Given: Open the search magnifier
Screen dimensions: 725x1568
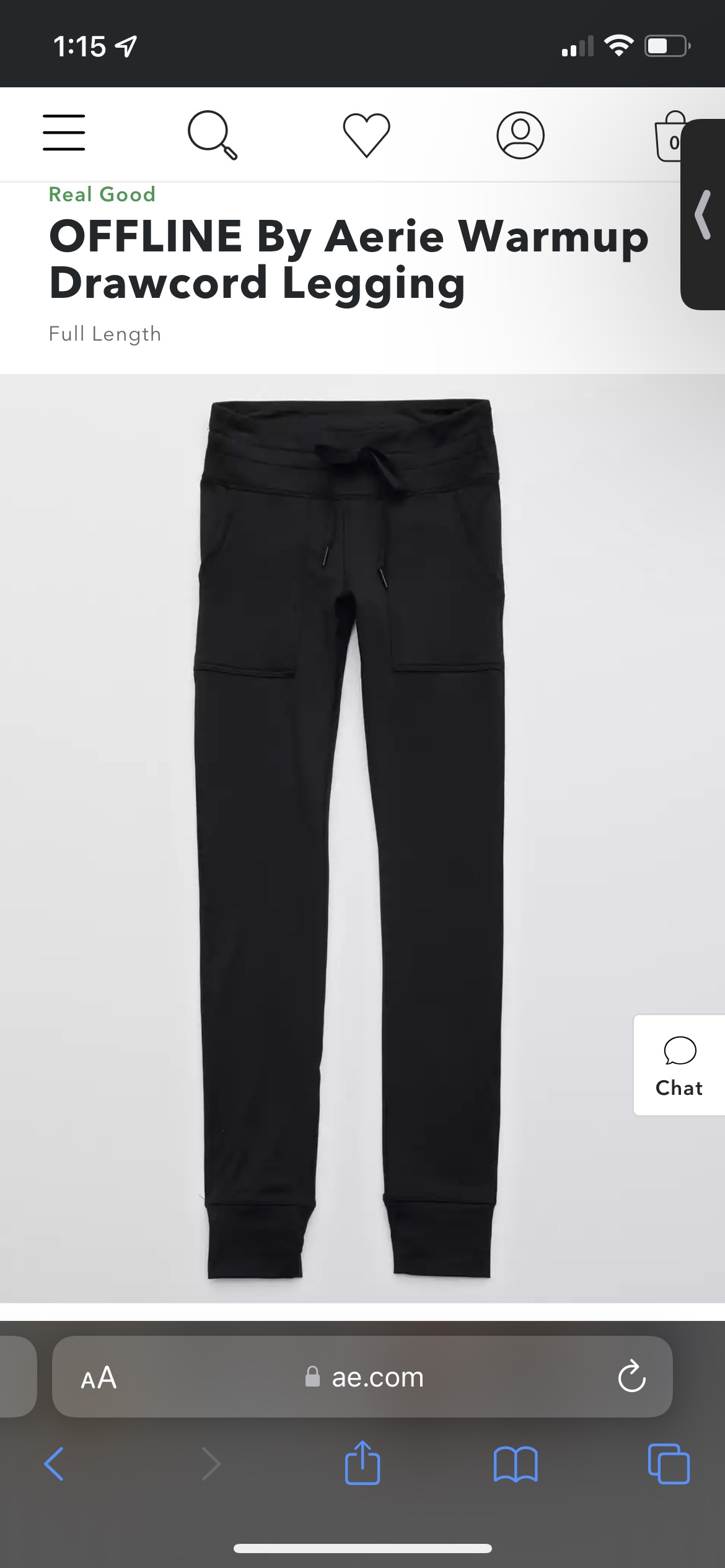Looking at the screenshot, I should point(212,134).
